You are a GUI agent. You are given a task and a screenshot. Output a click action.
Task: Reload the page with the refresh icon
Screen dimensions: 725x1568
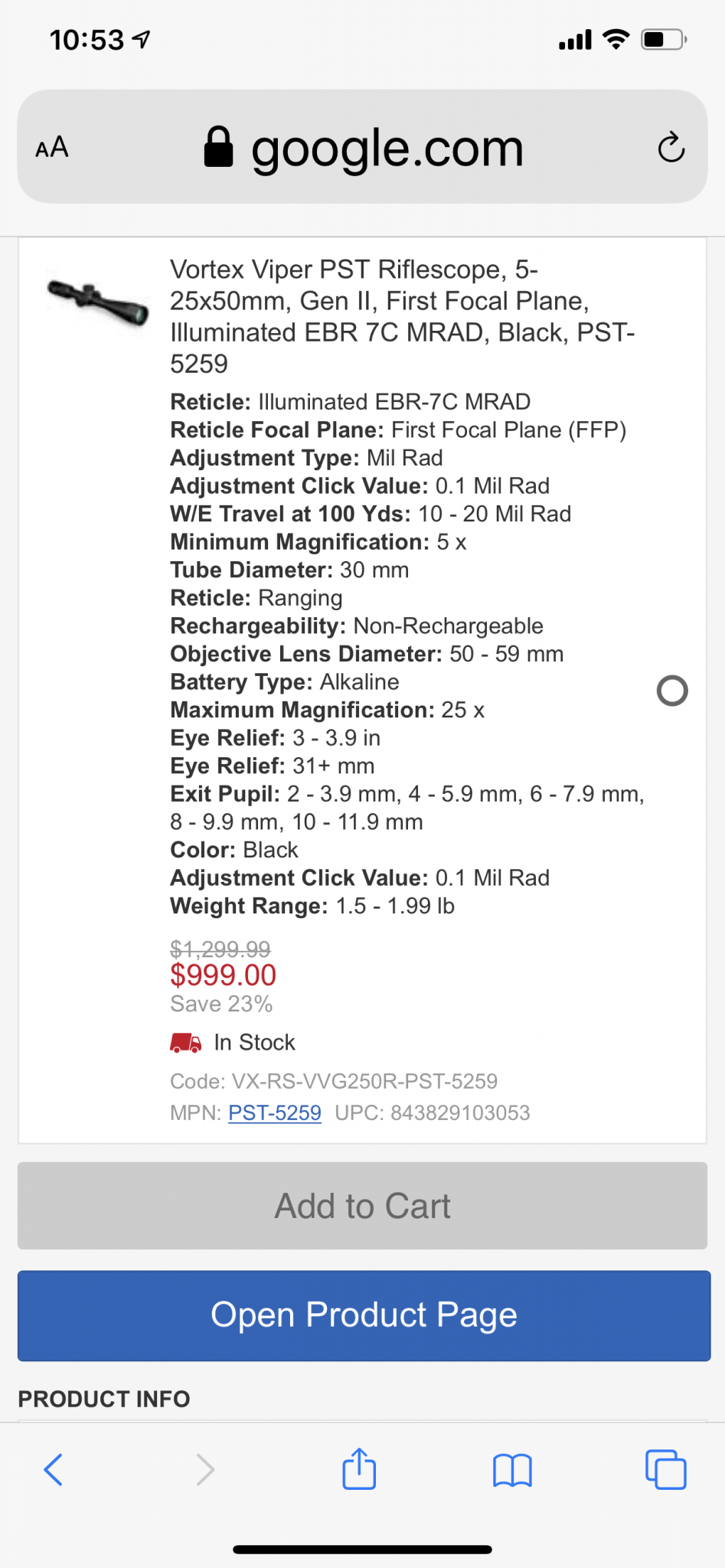click(671, 147)
